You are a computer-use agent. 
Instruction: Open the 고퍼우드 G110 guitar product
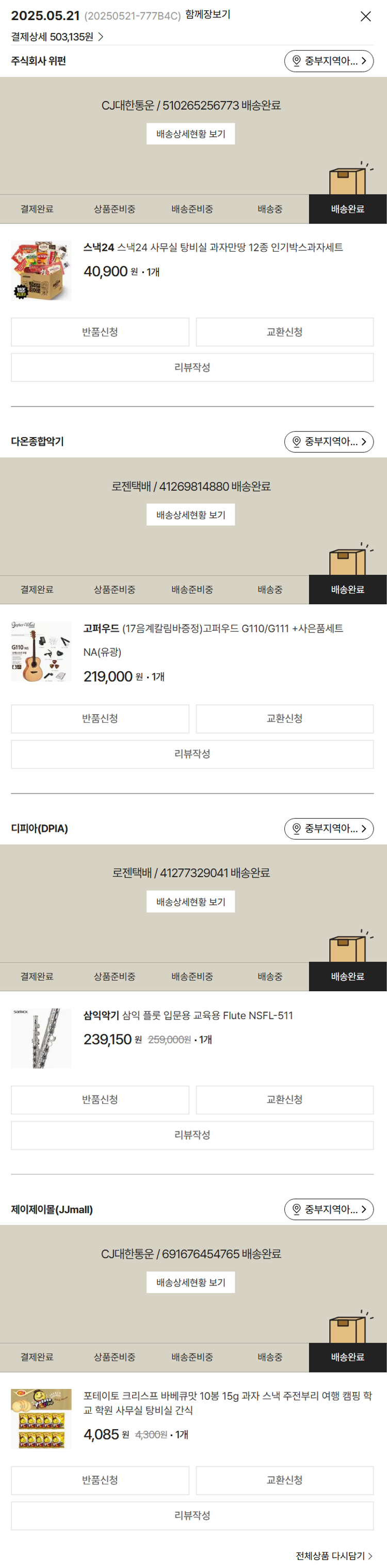pos(213,629)
